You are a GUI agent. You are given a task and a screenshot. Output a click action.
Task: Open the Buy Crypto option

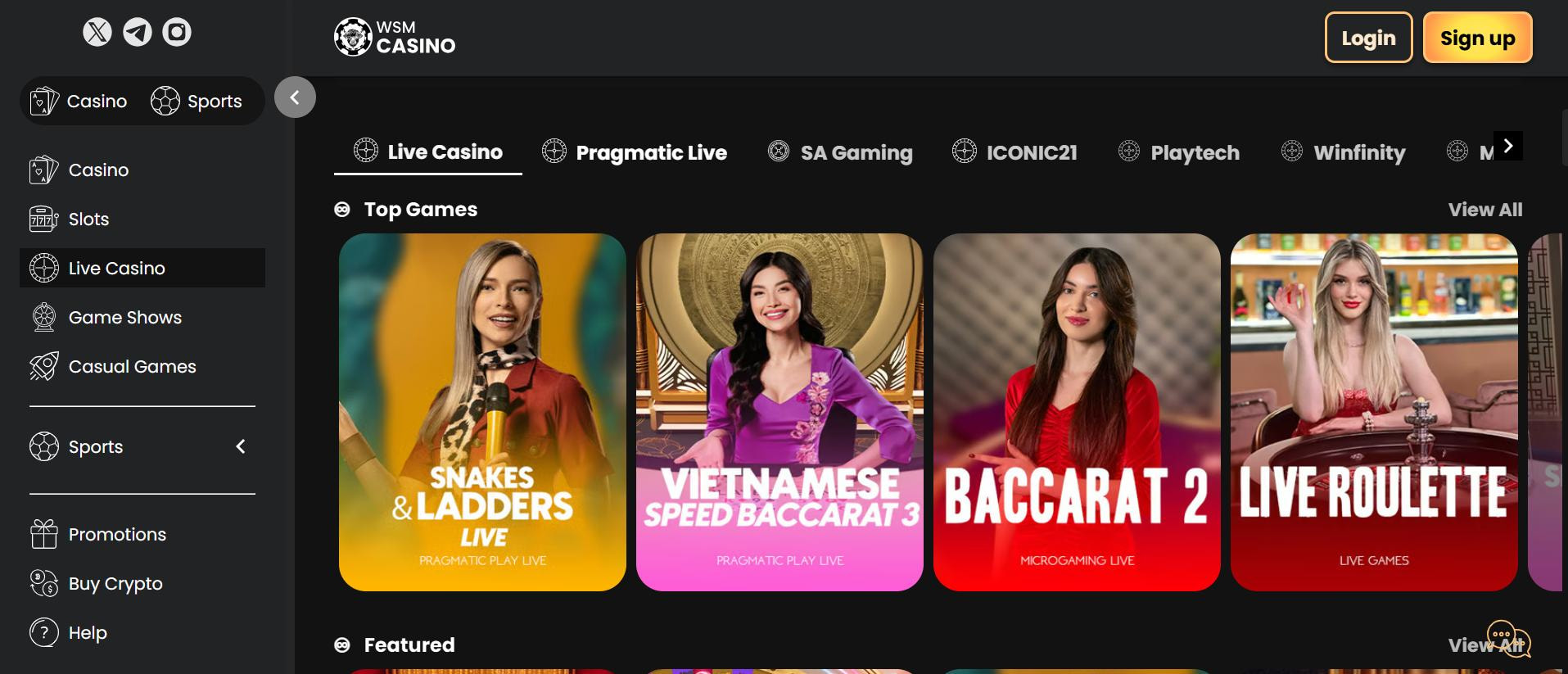(115, 584)
